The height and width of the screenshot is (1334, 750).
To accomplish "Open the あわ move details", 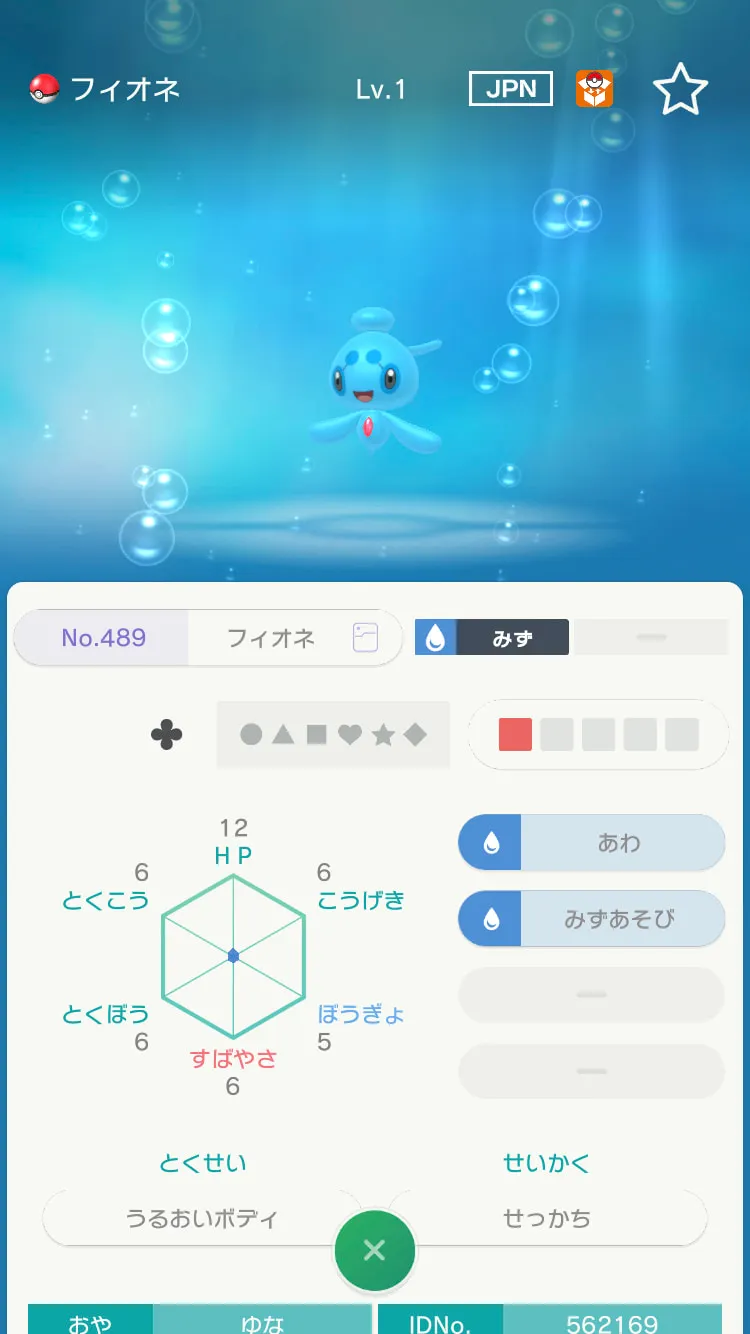I will (591, 842).
